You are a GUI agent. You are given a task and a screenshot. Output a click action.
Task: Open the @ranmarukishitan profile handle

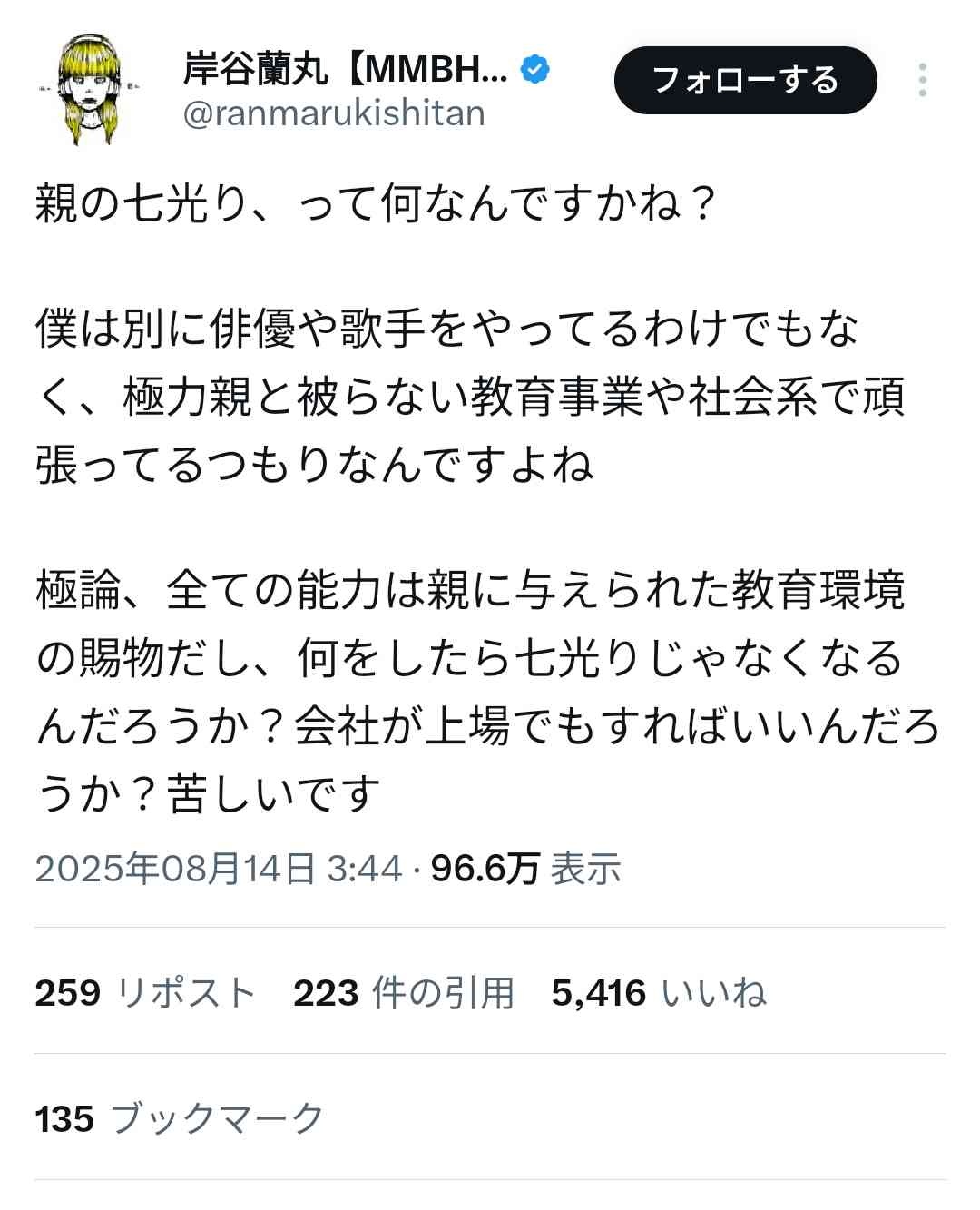(334, 113)
